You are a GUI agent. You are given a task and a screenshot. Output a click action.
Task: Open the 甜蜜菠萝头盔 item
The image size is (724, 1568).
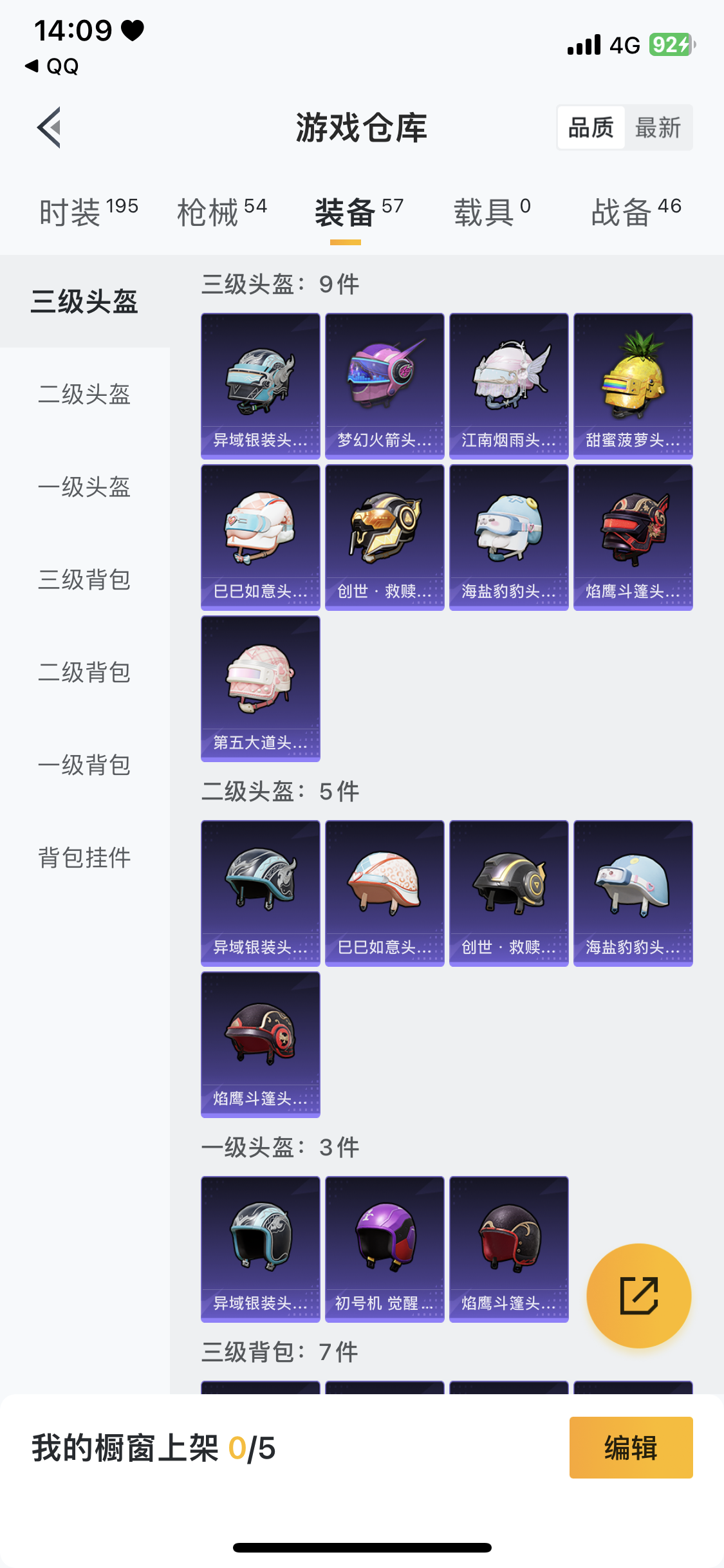click(633, 386)
